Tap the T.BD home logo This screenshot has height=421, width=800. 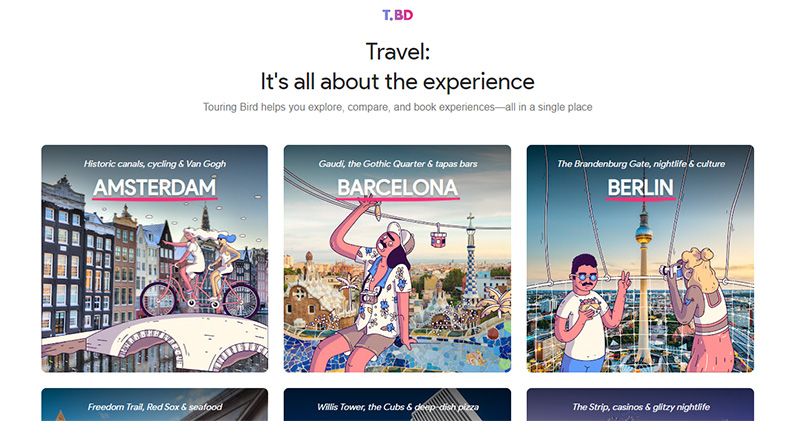pos(397,14)
